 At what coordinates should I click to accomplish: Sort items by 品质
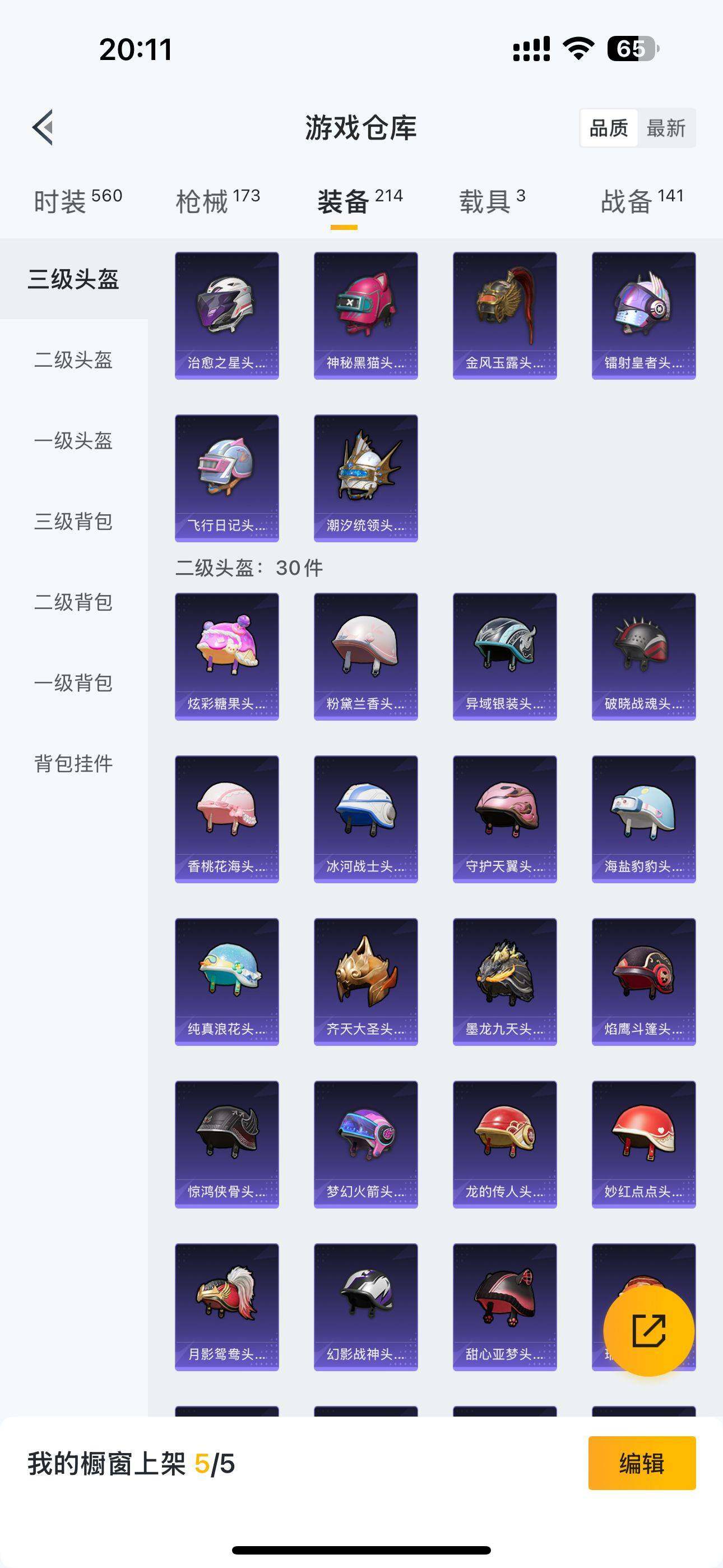click(609, 128)
